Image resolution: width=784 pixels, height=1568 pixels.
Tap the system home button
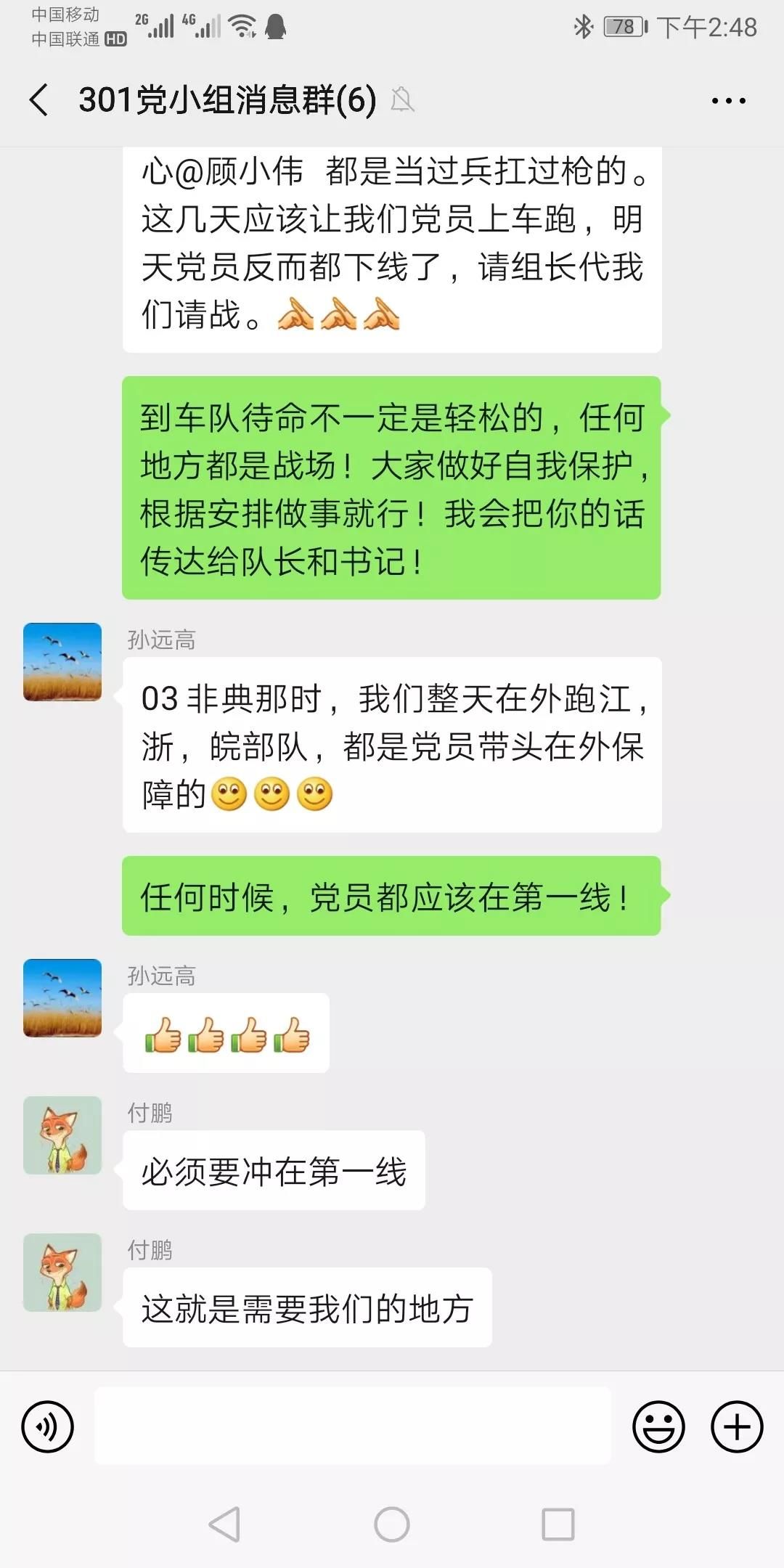[x=392, y=1524]
